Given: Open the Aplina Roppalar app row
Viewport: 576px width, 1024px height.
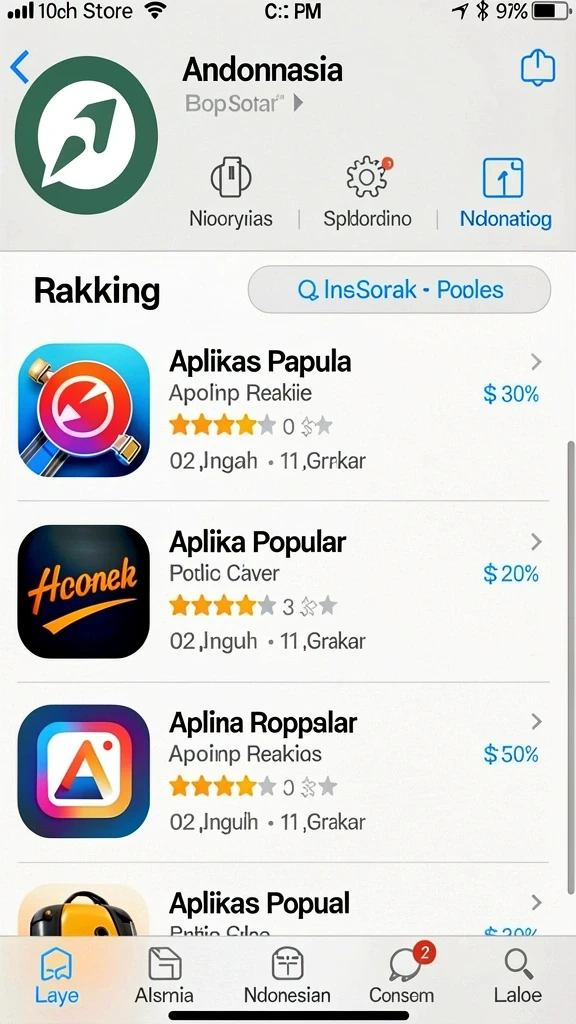Looking at the screenshot, I should point(283,771).
